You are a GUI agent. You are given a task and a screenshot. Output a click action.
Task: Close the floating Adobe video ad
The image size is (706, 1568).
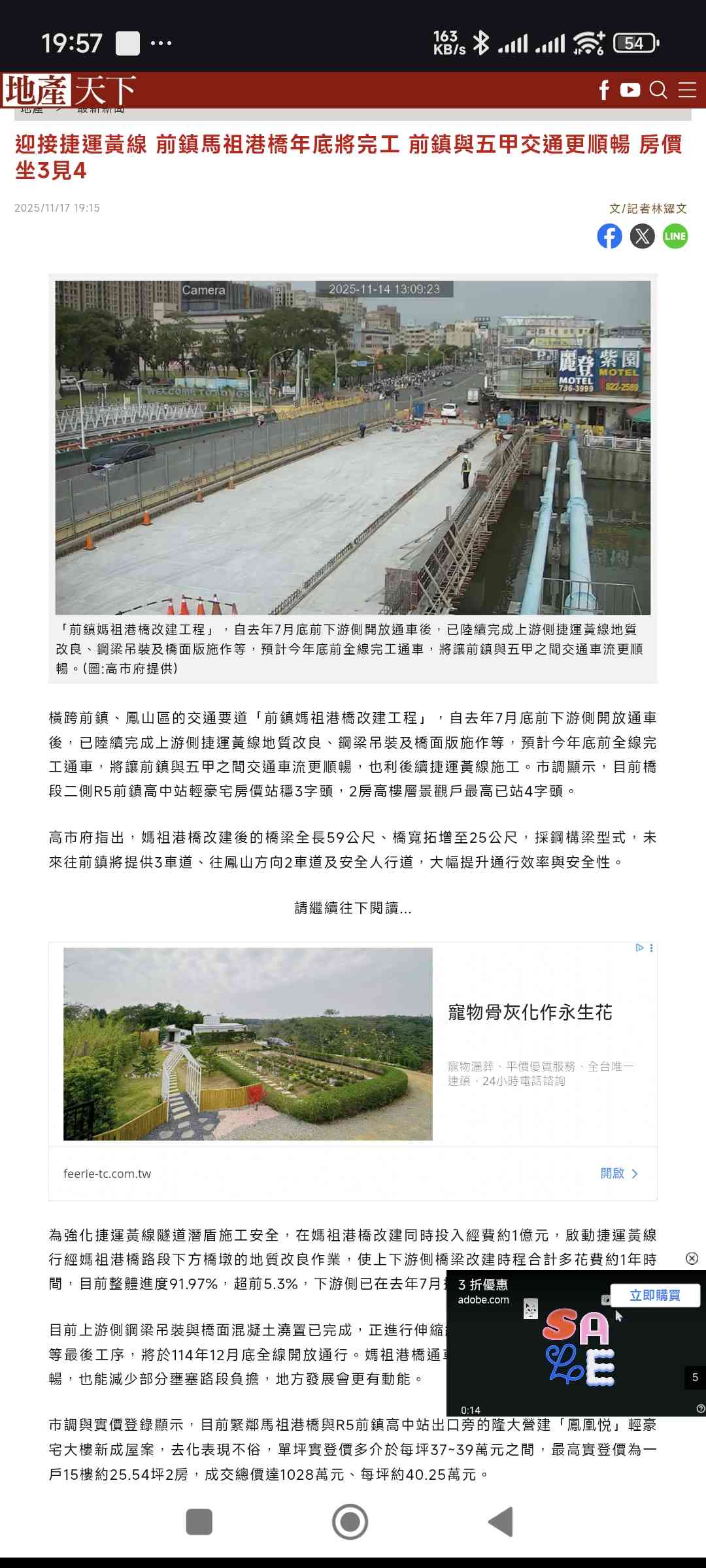[692, 1258]
